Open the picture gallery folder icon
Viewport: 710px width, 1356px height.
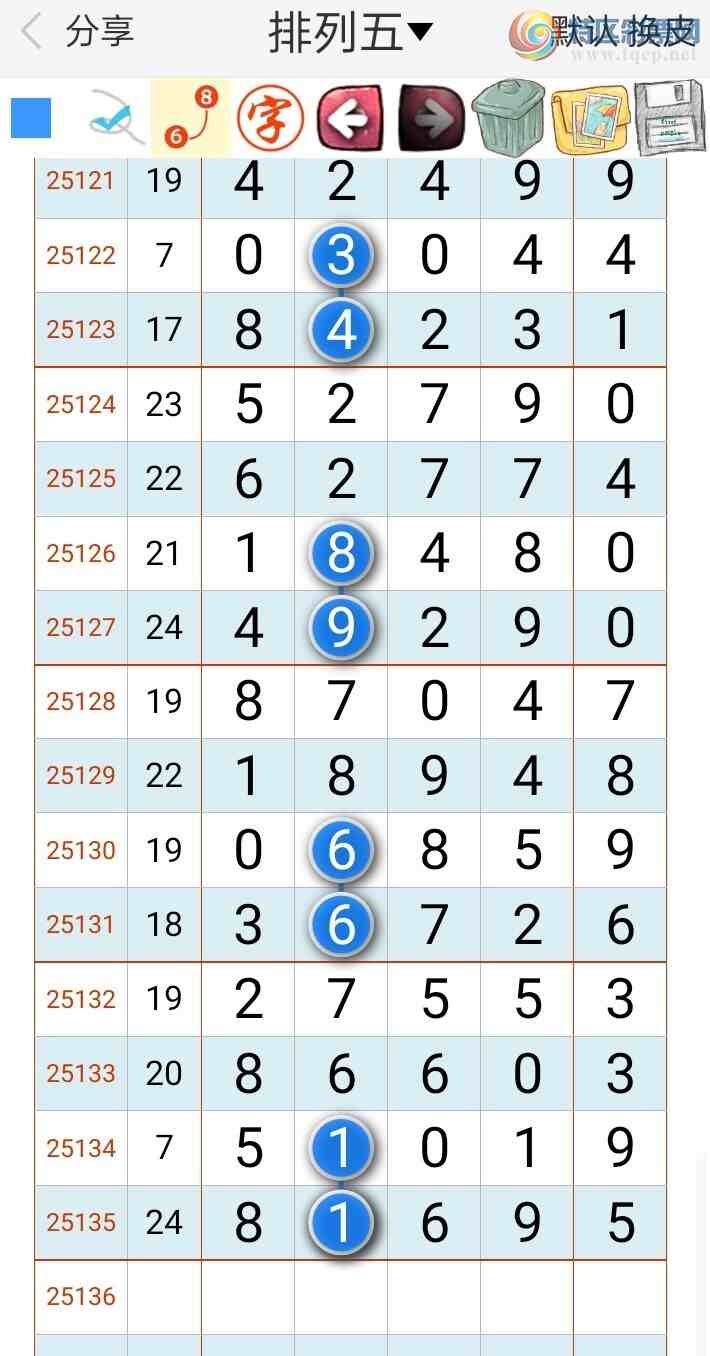(590, 120)
